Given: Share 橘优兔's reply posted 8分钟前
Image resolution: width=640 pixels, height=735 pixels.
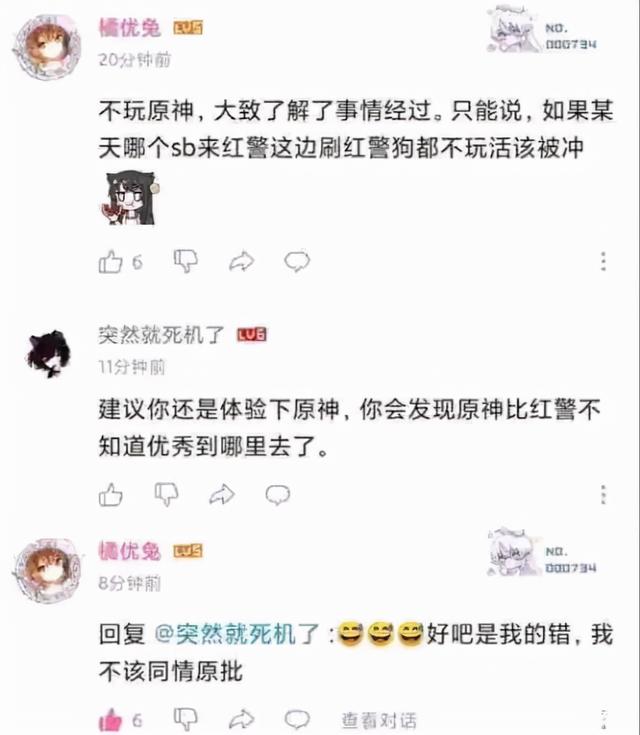Looking at the screenshot, I should [x=241, y=719].
